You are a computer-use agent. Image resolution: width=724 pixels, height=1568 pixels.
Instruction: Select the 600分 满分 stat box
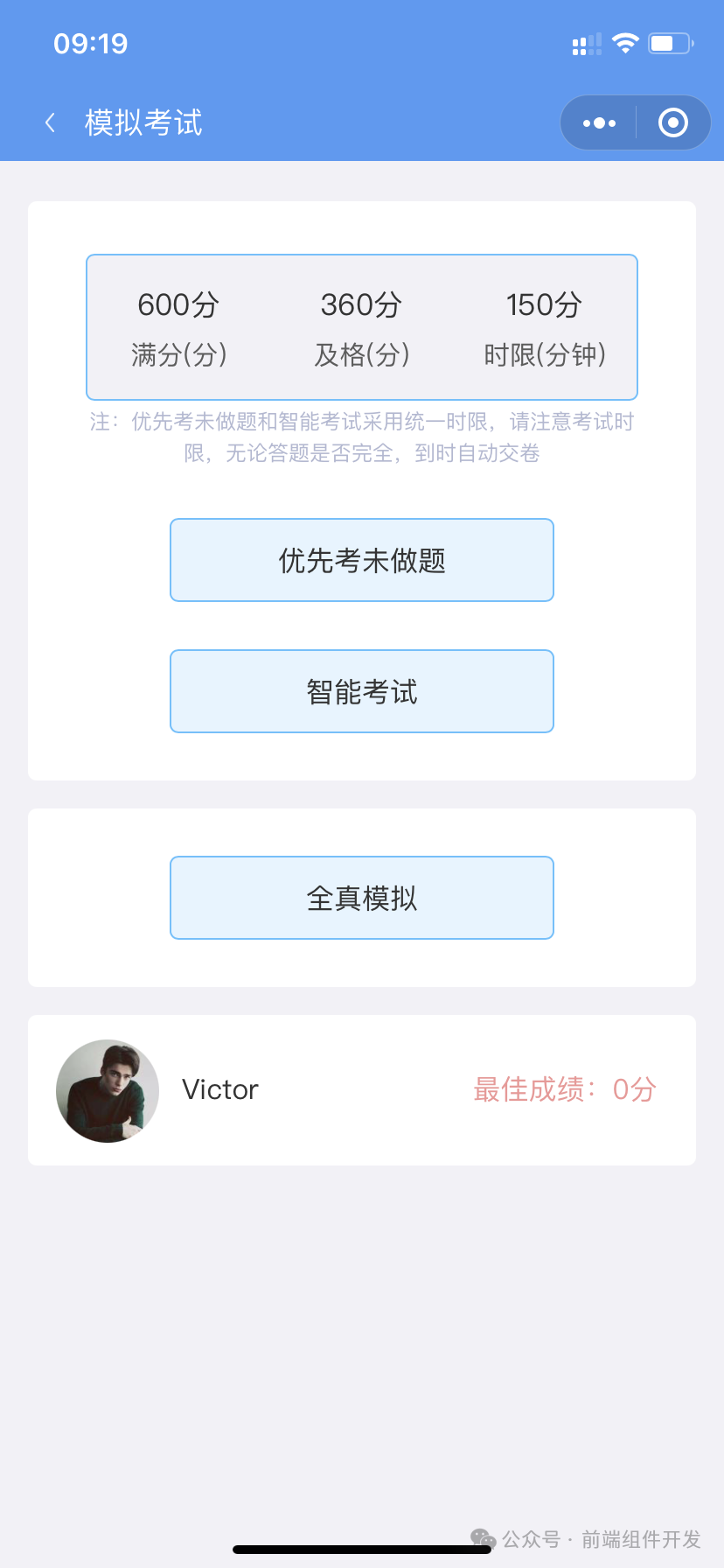[x=178, y=326]
